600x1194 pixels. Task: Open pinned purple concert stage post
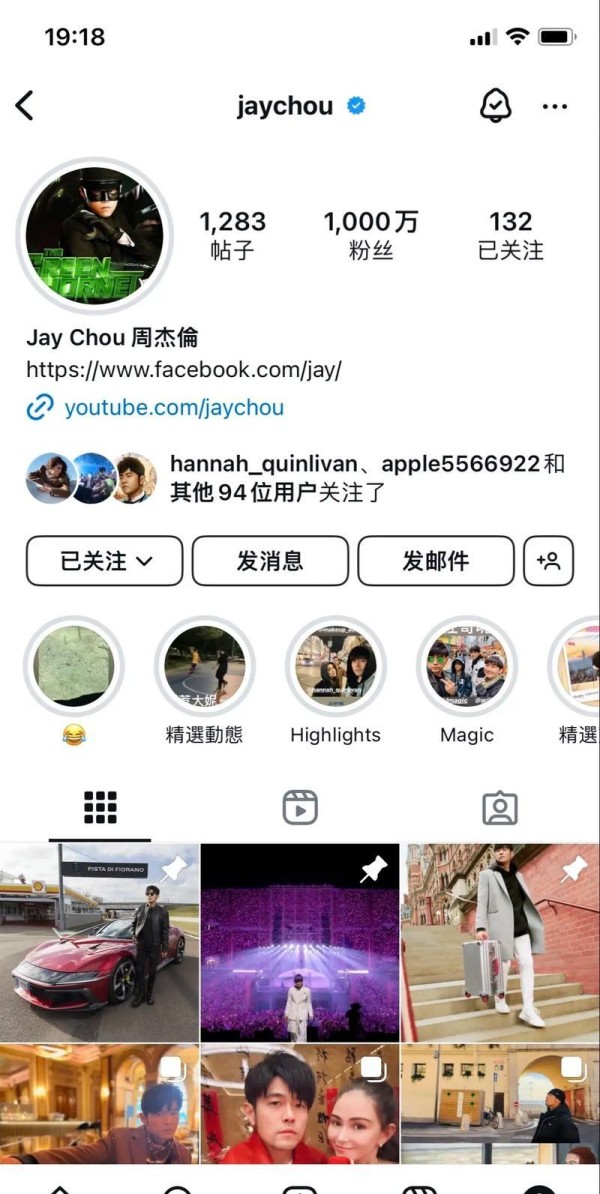point(300,942)
